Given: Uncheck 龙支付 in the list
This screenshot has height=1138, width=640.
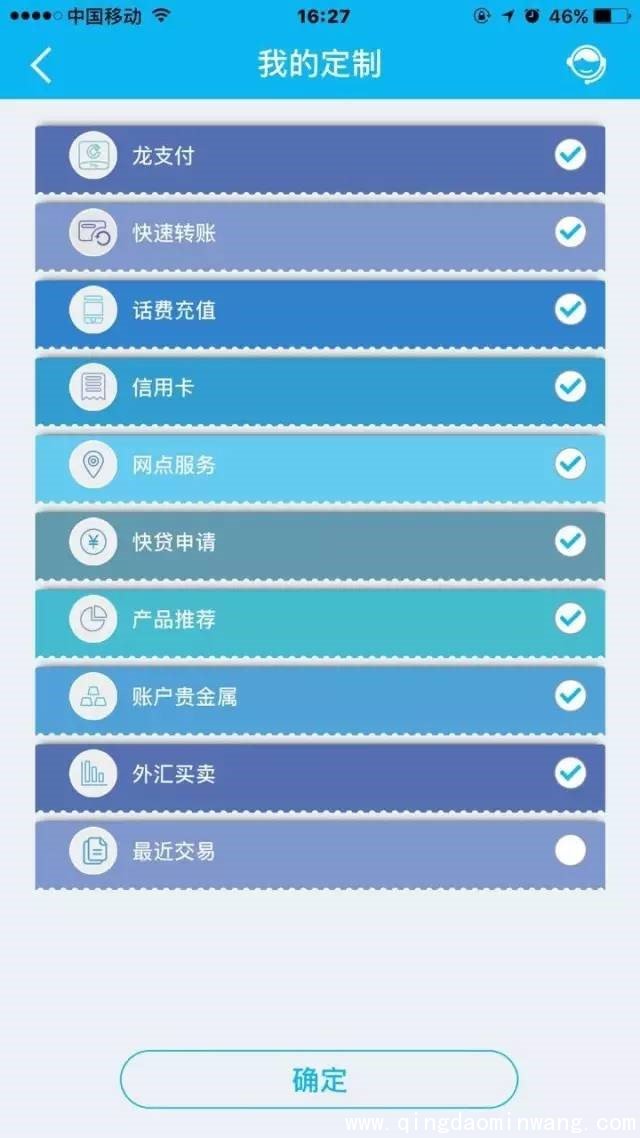Looking at the screenshot, I should (x=570, y=155).
